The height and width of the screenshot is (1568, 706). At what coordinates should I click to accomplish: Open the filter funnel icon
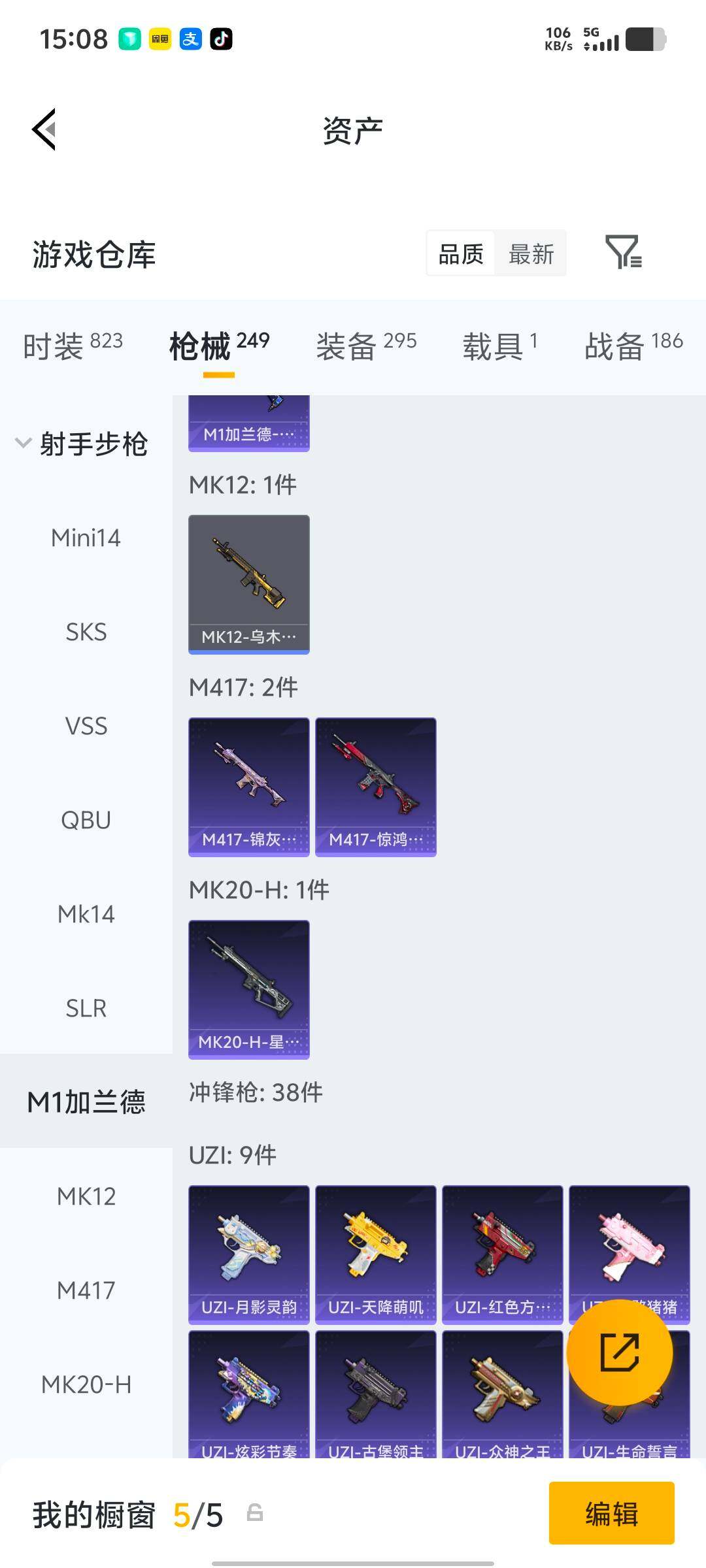pos(623,252)
